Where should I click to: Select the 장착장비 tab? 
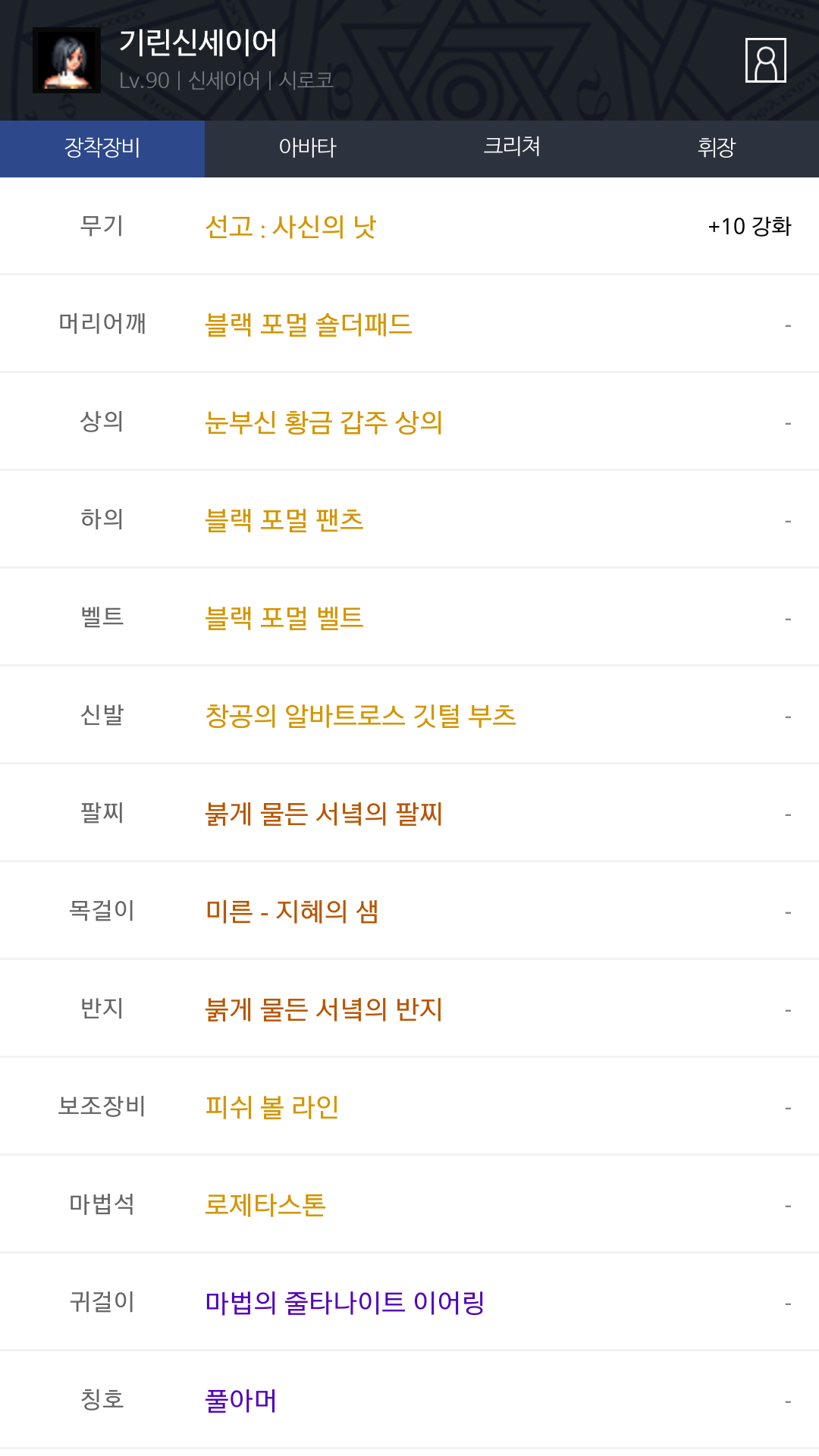point(102,149)
